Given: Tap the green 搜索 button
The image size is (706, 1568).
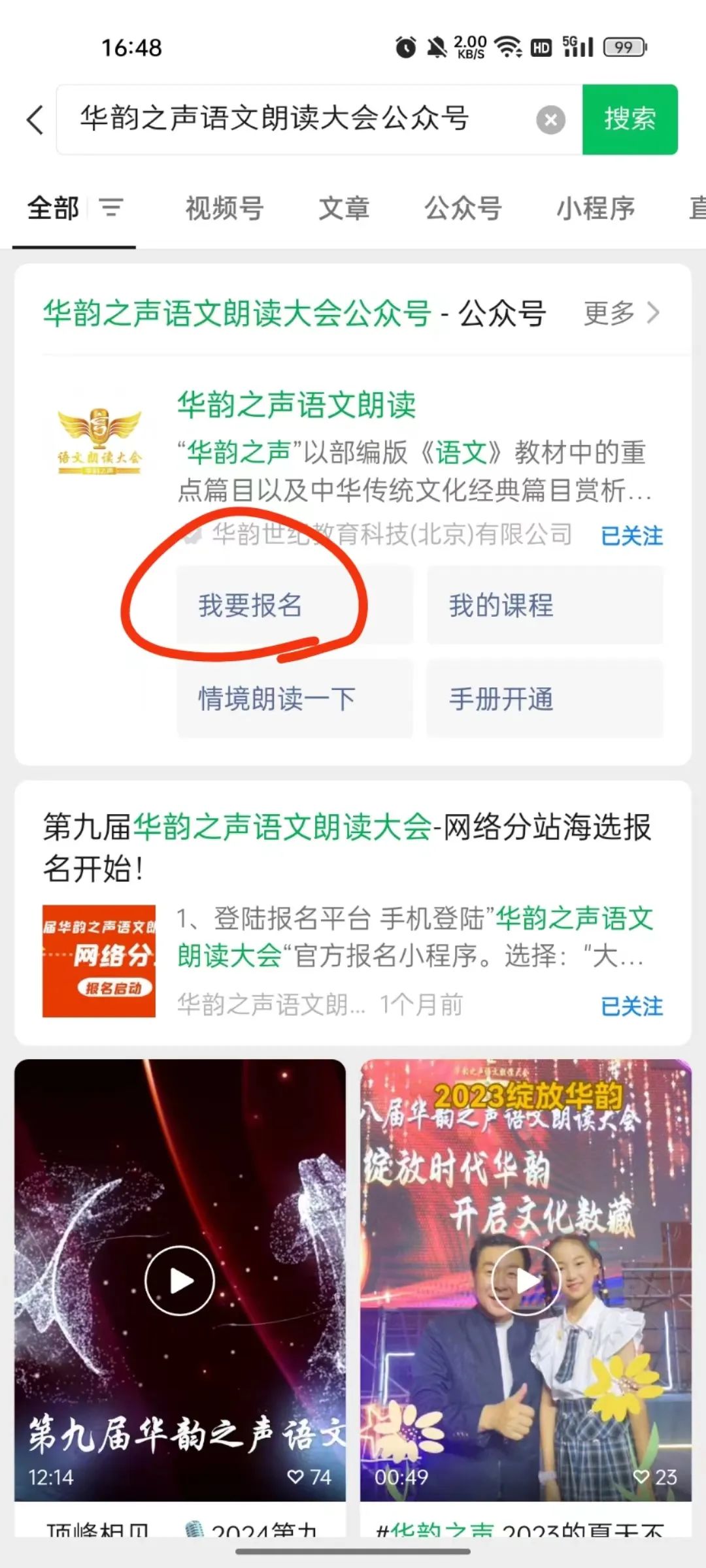Looking at the screenshot, I should tap(630, 120).
